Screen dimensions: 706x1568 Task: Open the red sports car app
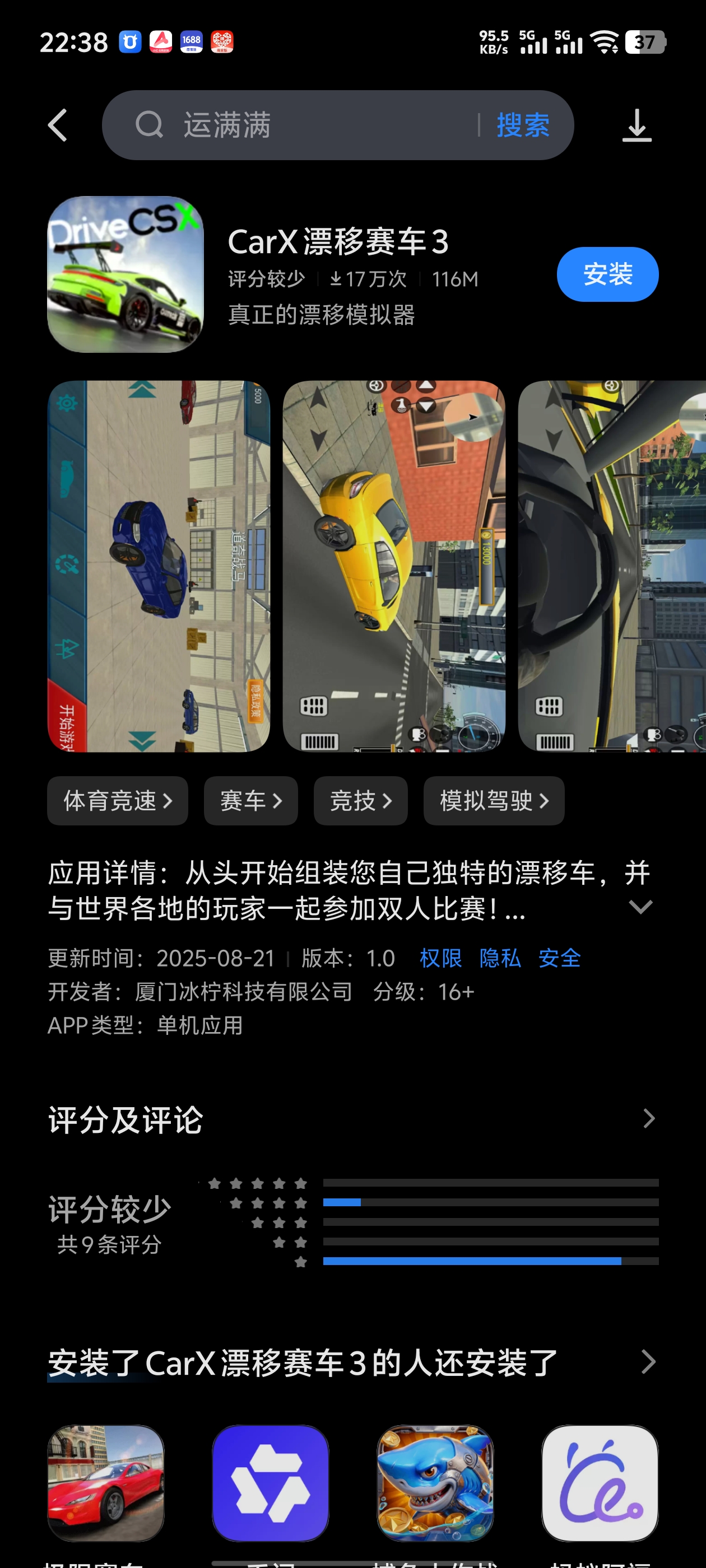106,1483
